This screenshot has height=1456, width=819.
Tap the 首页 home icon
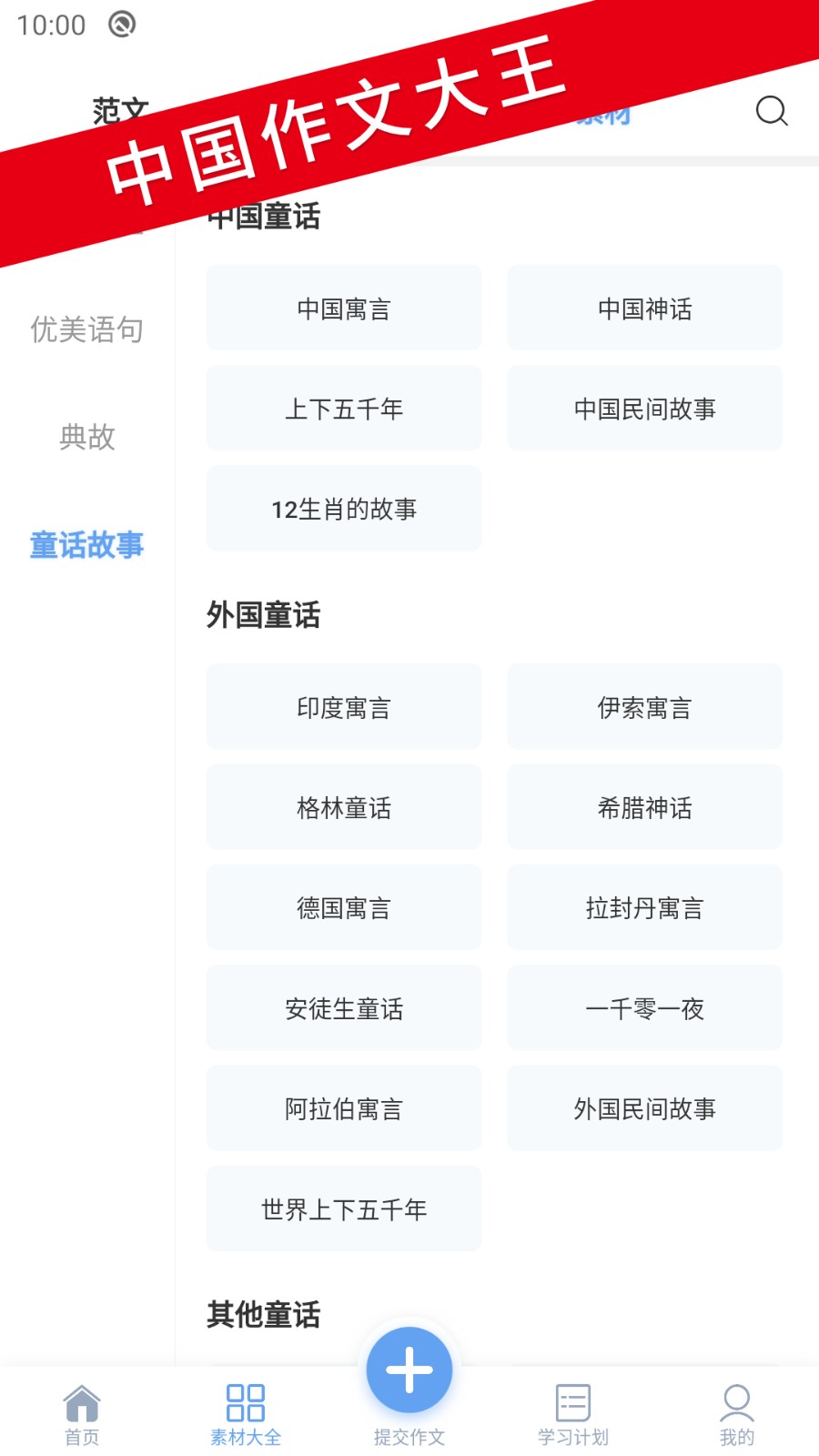82,1410
